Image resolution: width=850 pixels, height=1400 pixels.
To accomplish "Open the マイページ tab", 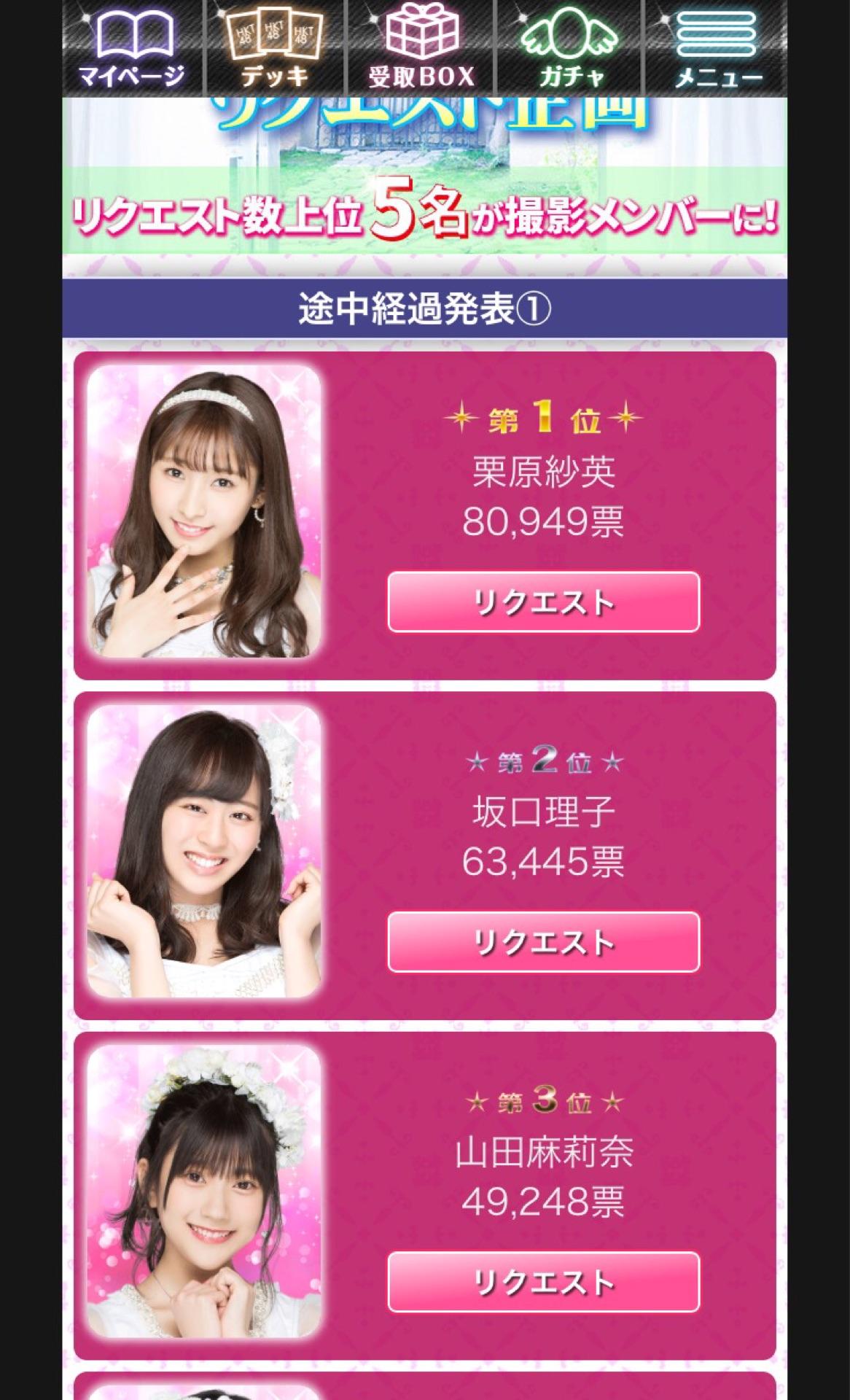I will click(x=133, y=48).
